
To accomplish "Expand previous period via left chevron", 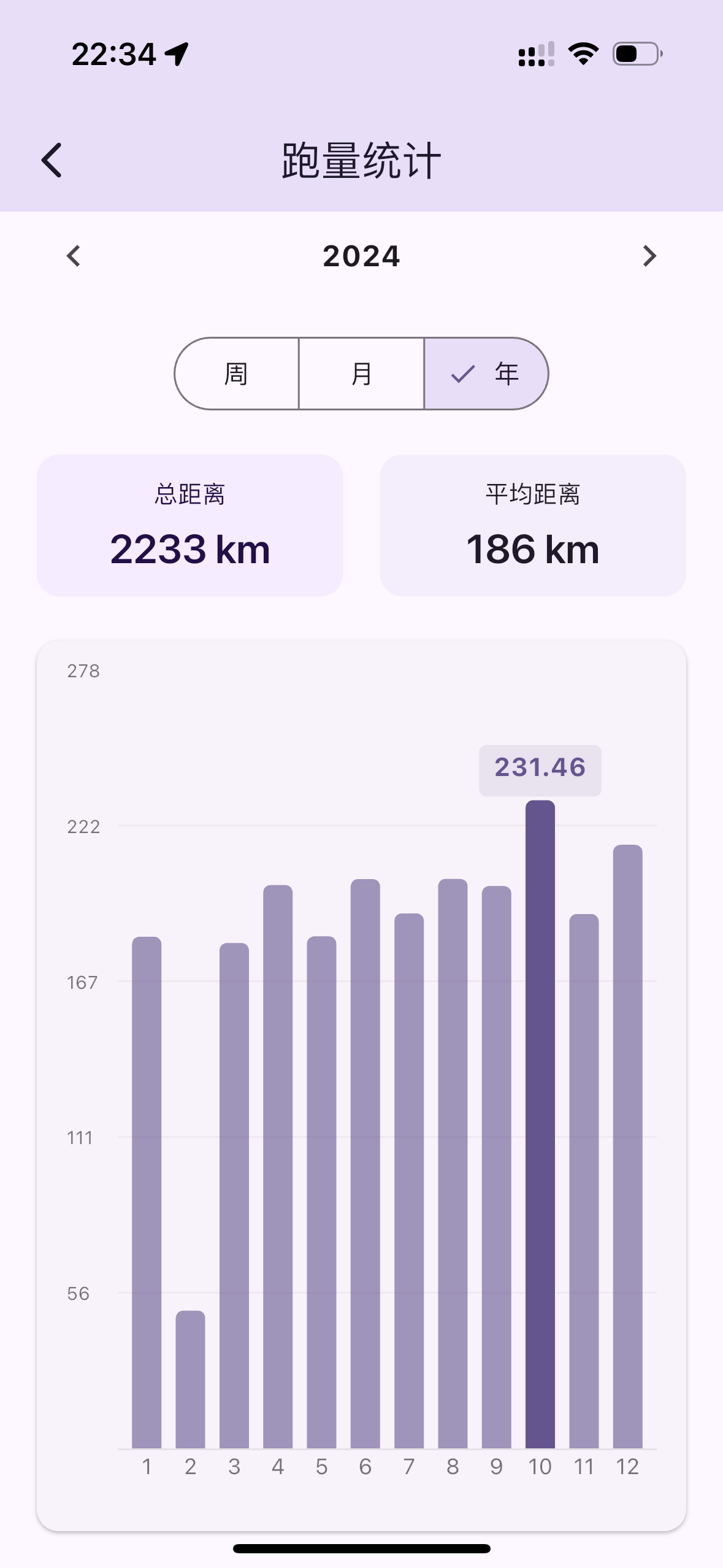I will (74, 256).
